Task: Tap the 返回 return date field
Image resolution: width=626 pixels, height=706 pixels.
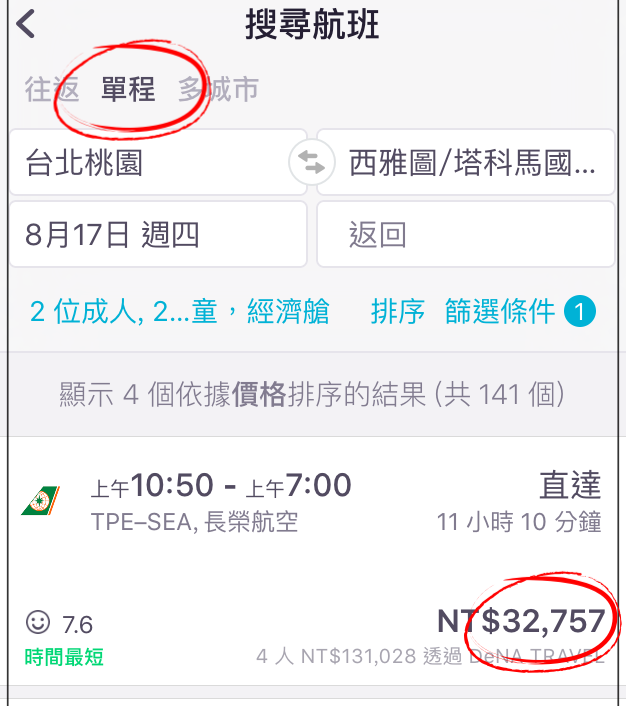Action: click(466, 234)
